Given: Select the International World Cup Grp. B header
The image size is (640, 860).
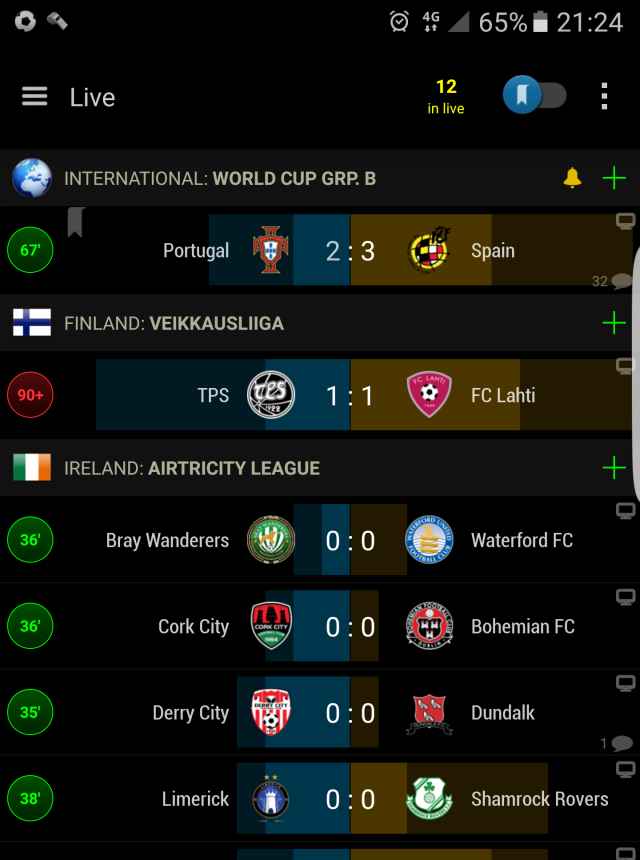Looking at the screenshot, I should click(220, 179).
